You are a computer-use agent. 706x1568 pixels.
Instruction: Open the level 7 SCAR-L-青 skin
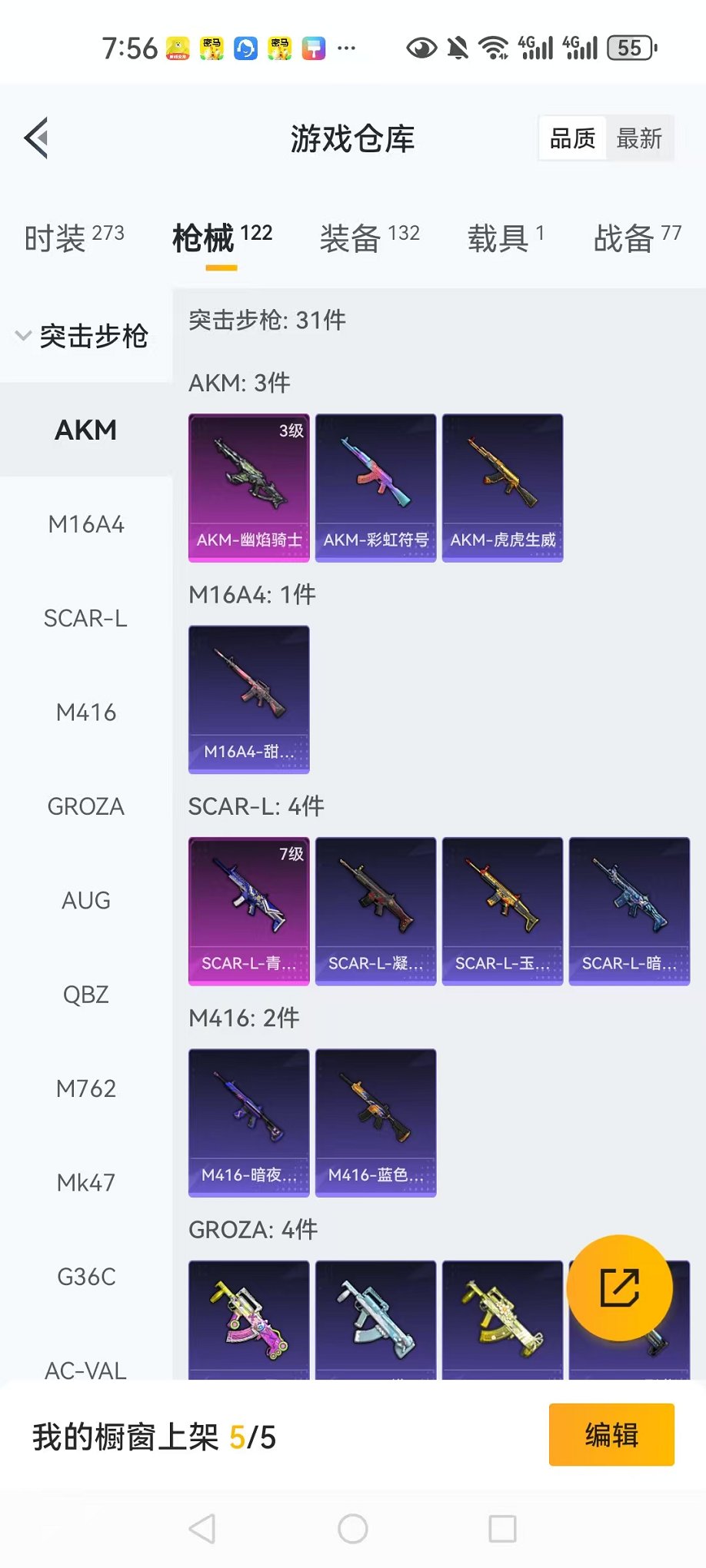(x=248, y=911)
